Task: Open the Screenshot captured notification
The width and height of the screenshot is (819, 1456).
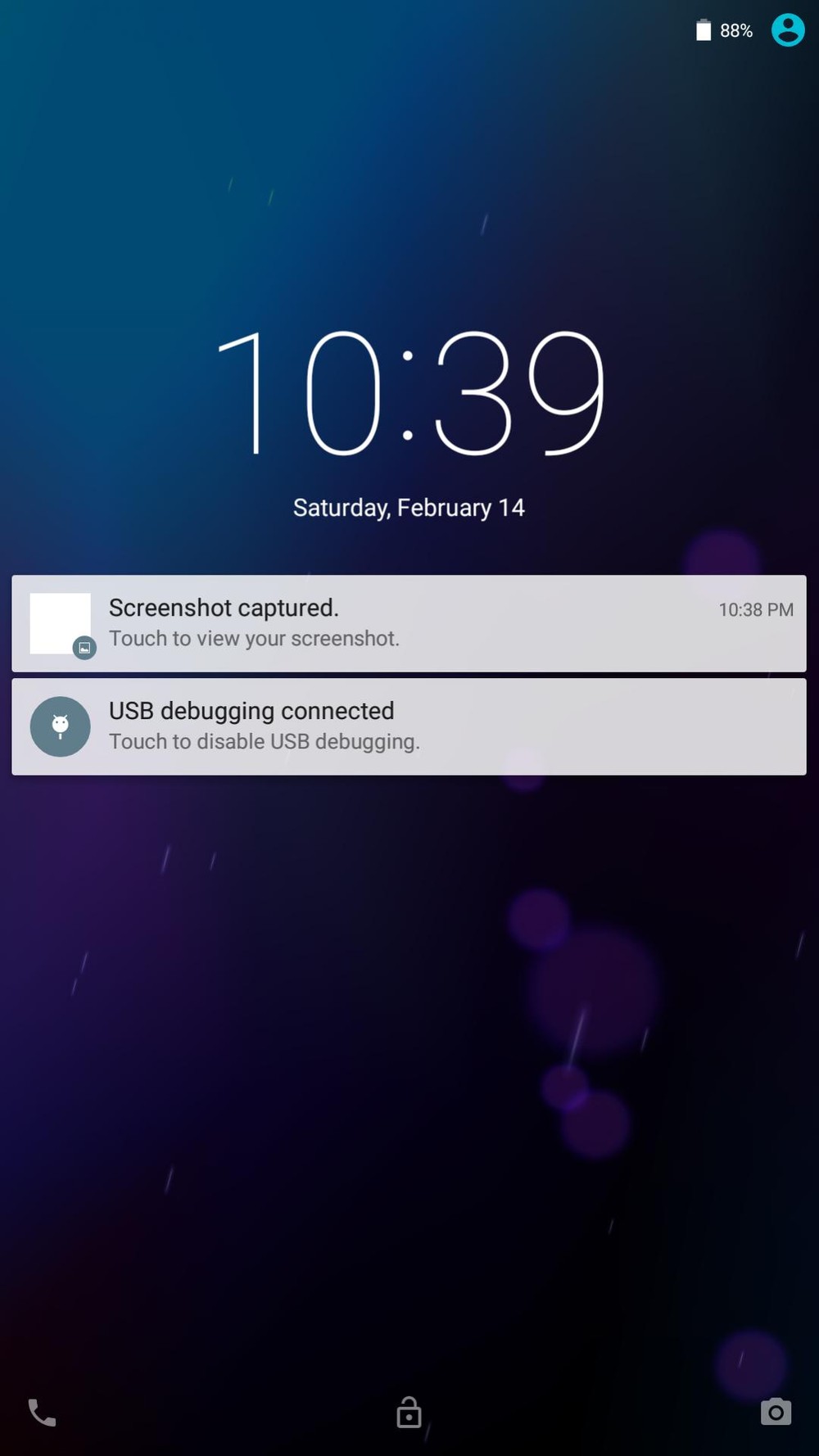Action: (409, 623)
